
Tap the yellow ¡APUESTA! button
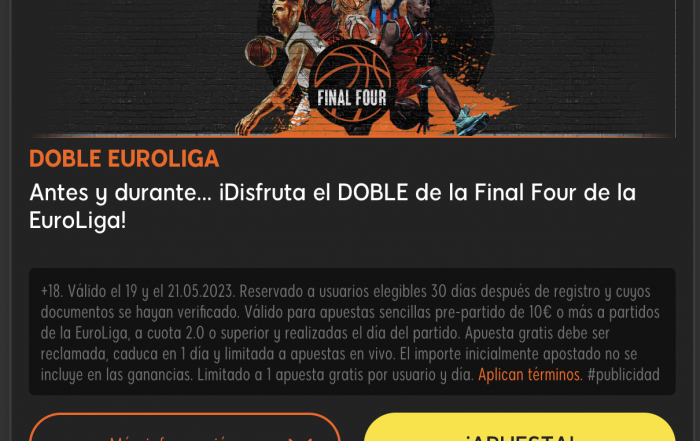click(519, 430)
